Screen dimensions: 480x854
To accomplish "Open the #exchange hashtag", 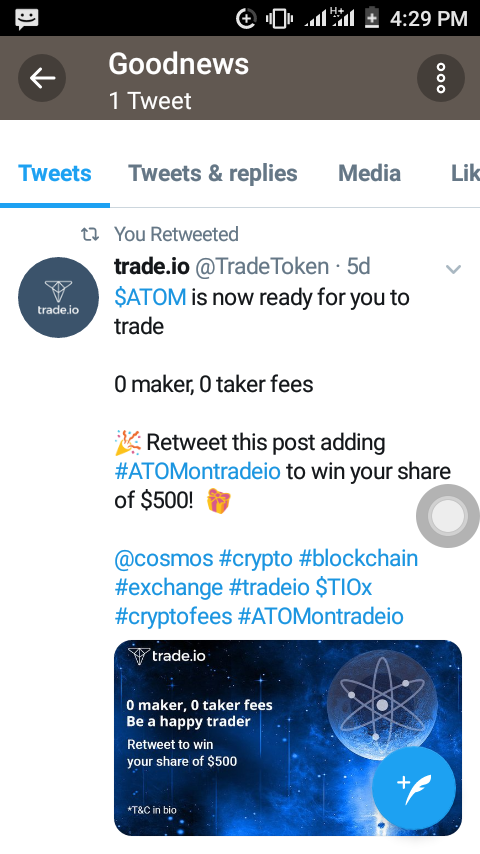I will coord(168,588).
